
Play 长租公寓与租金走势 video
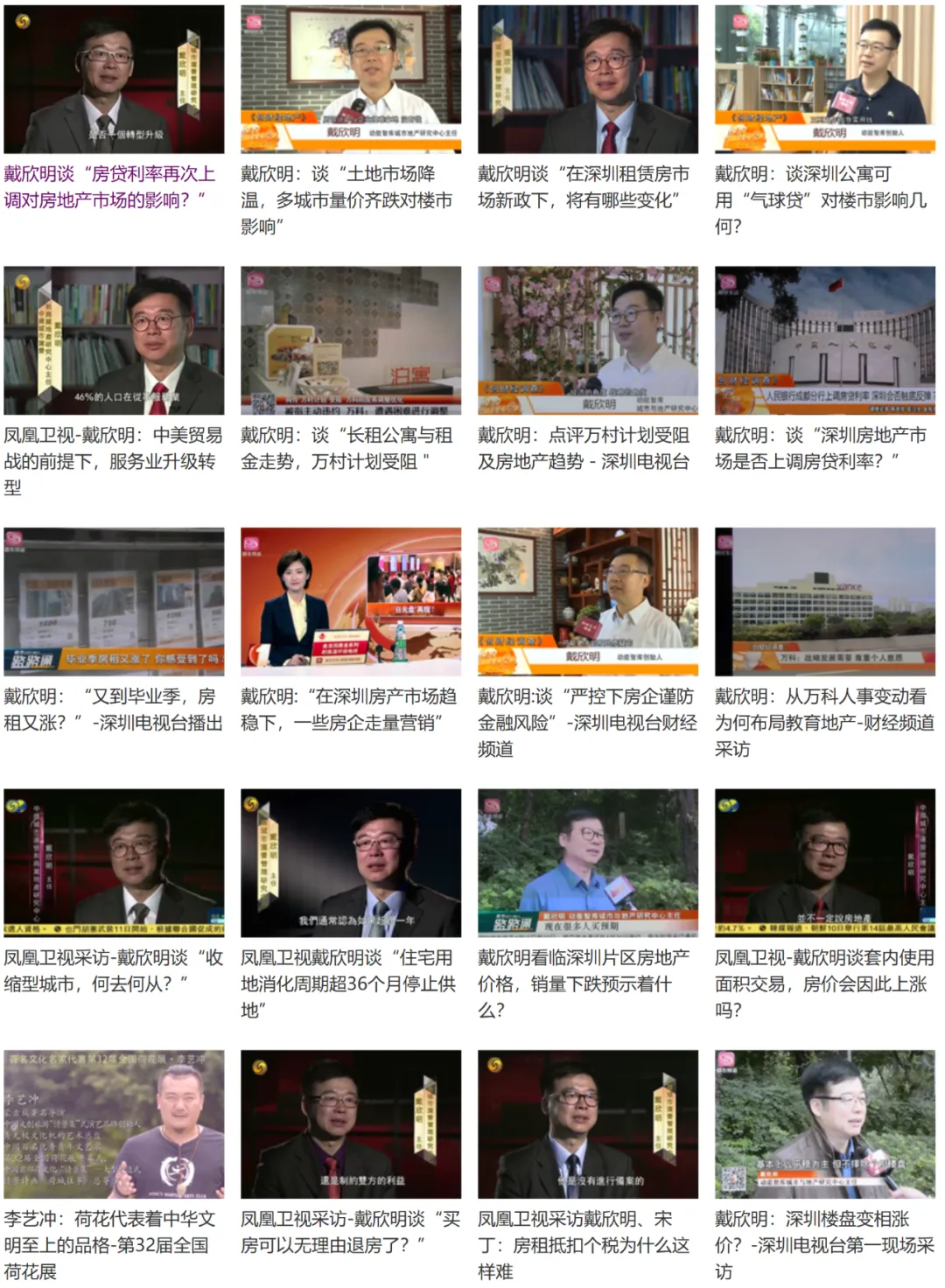click(351, 340)
